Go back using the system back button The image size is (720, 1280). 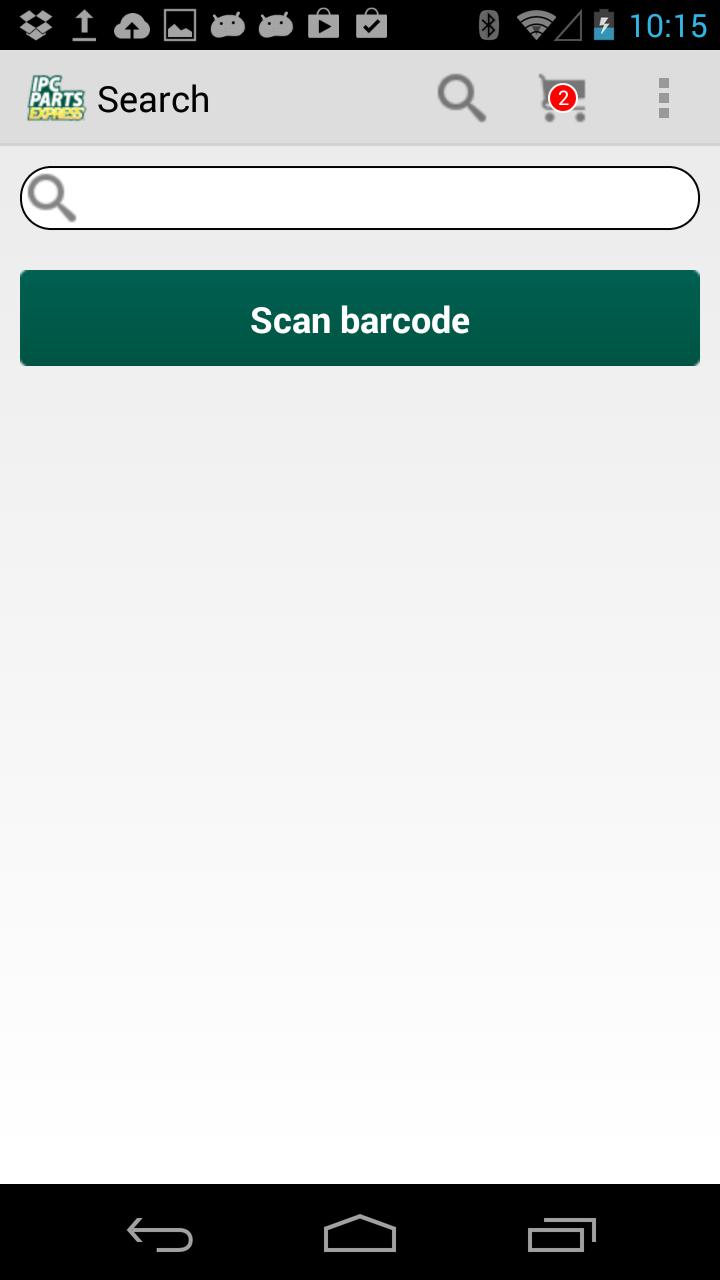(160, 1235)
